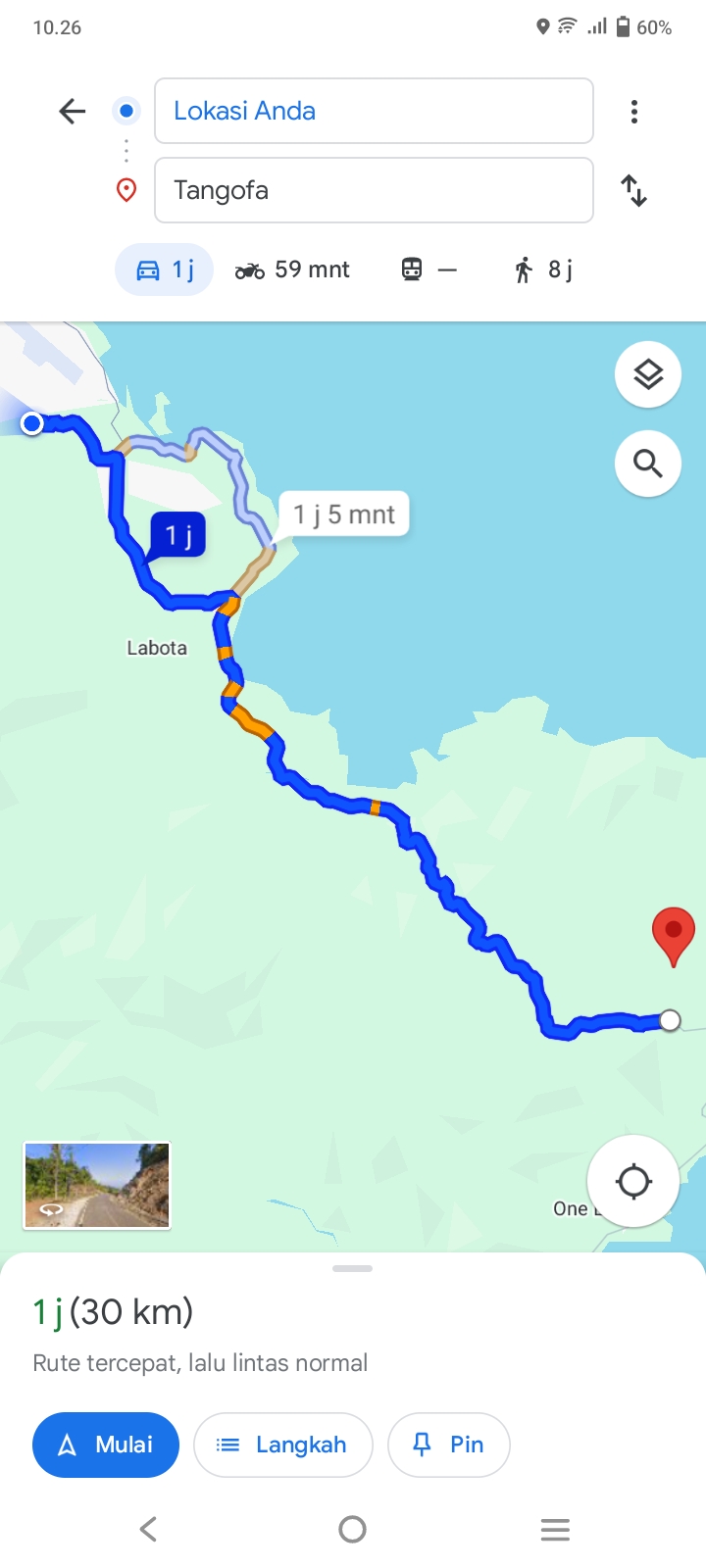Image resolution: width=706 pixels, height=1568 pixels.
Task: Select the alternate 1 j 5 mnt route
Action: (344, 514)
